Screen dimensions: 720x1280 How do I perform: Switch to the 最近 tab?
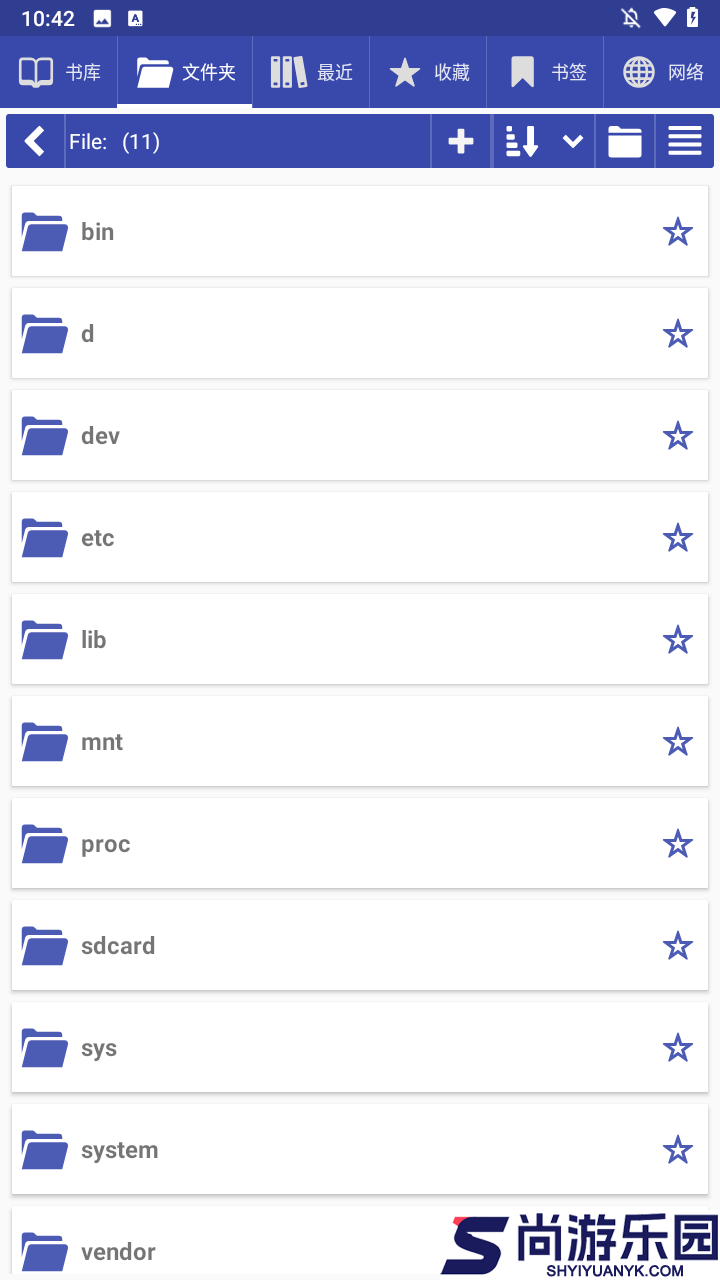311,72
